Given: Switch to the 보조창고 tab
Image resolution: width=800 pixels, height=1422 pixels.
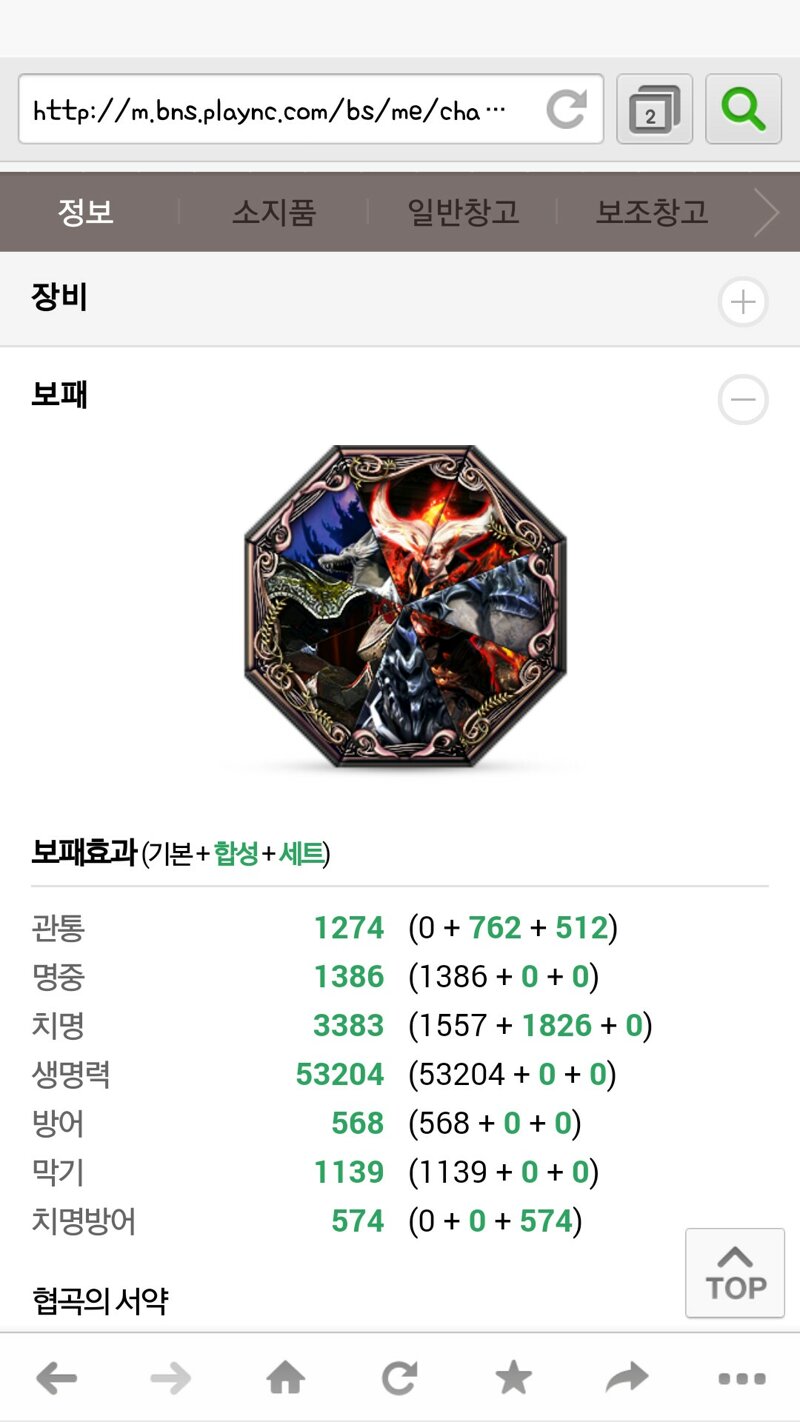Looking at the screenshot, I should (652, 212).
